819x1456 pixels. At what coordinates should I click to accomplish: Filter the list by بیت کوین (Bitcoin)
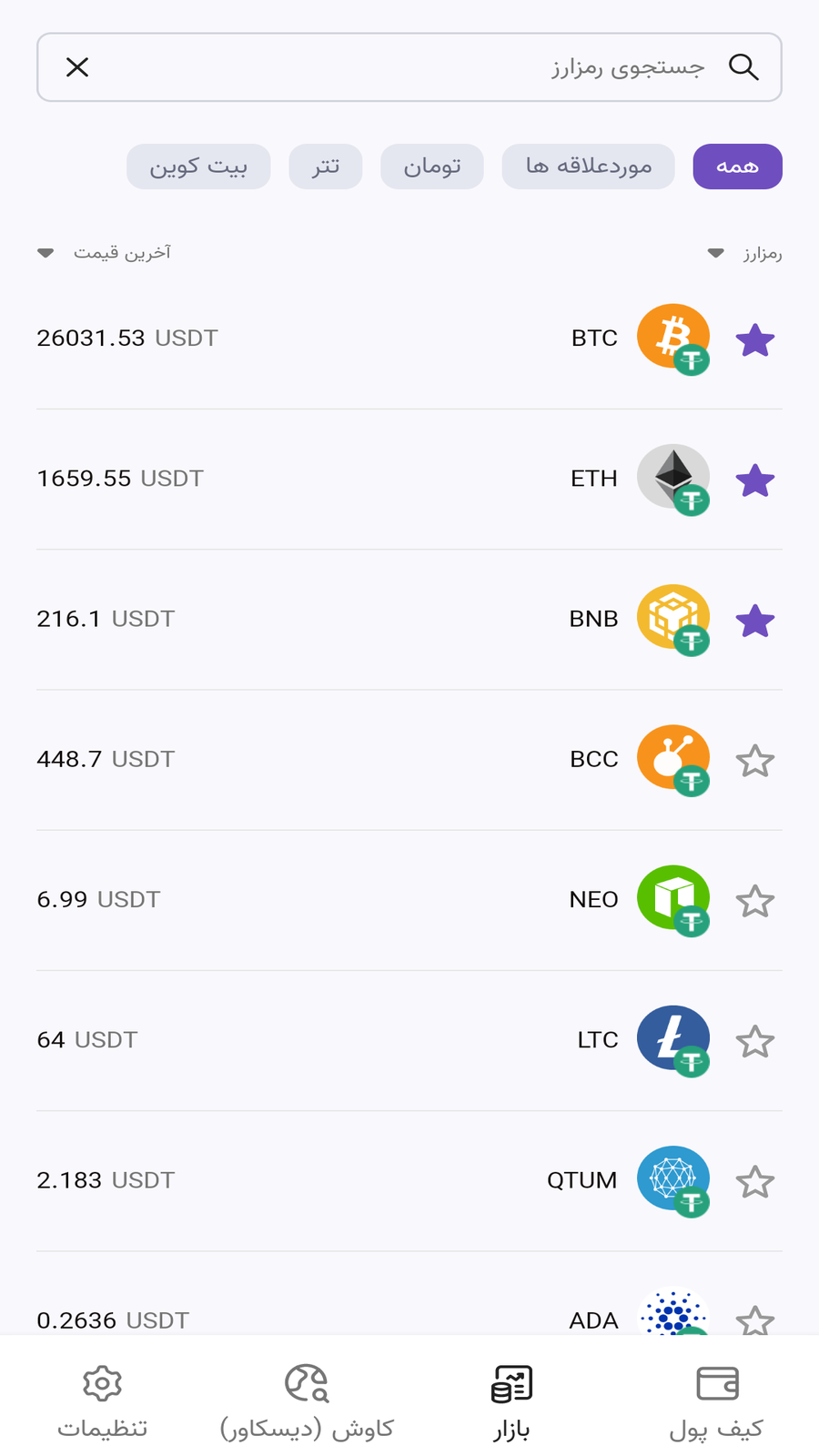(x=198, y=167)
